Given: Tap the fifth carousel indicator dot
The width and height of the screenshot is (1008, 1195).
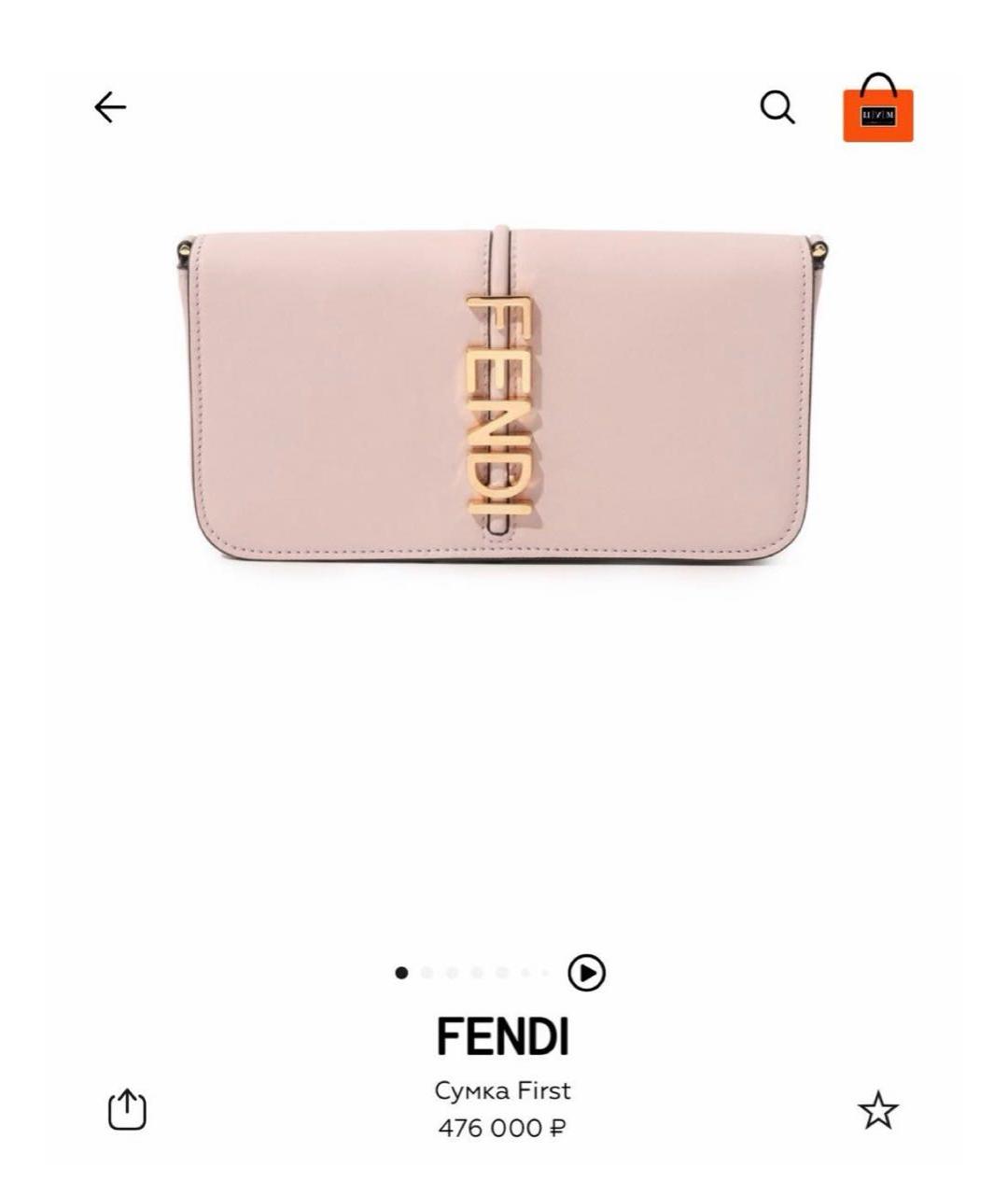Looking at the screenshot, I should tap(502, 973).
